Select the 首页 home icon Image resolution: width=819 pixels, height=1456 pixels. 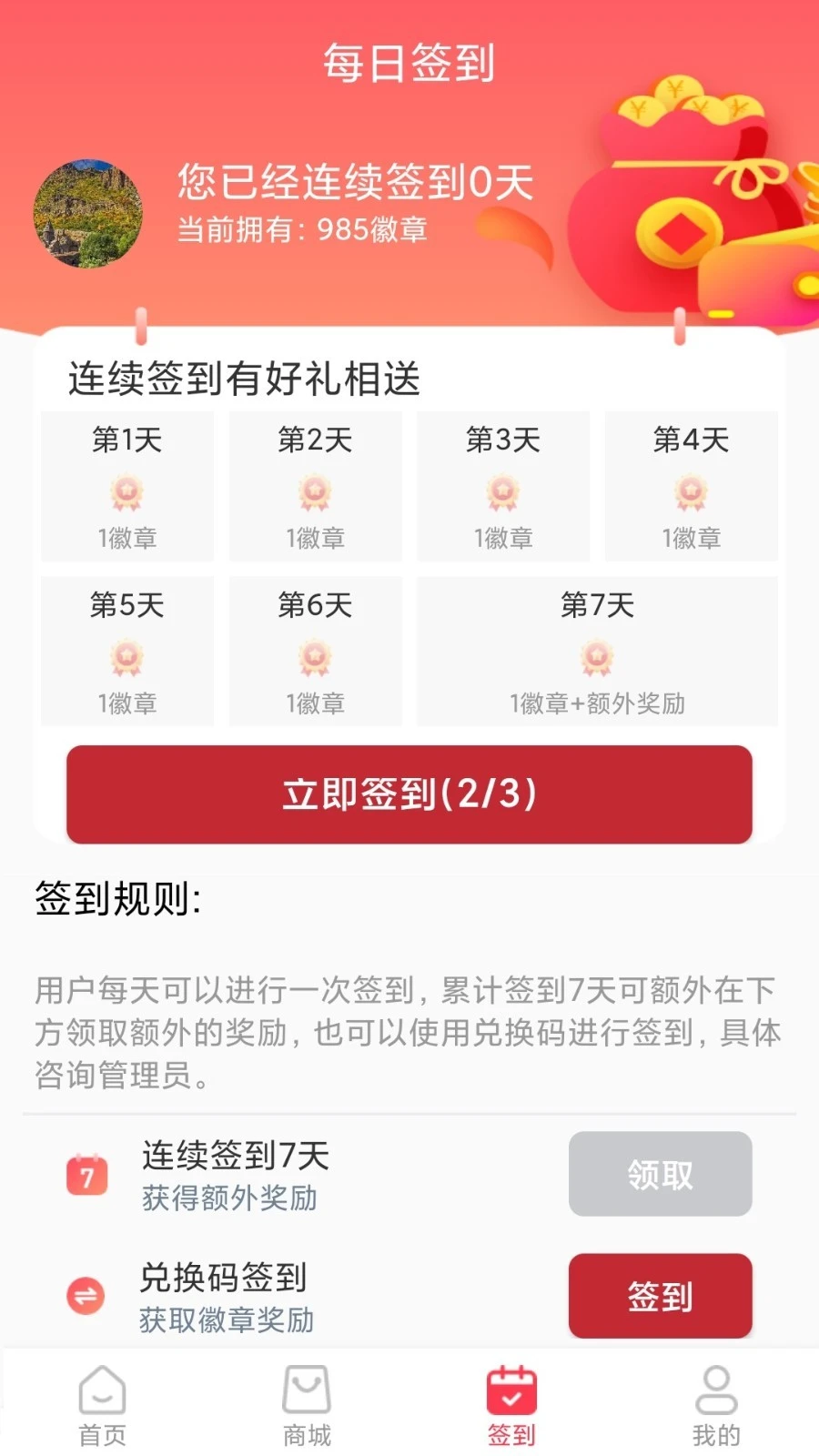click(103, 1387)
